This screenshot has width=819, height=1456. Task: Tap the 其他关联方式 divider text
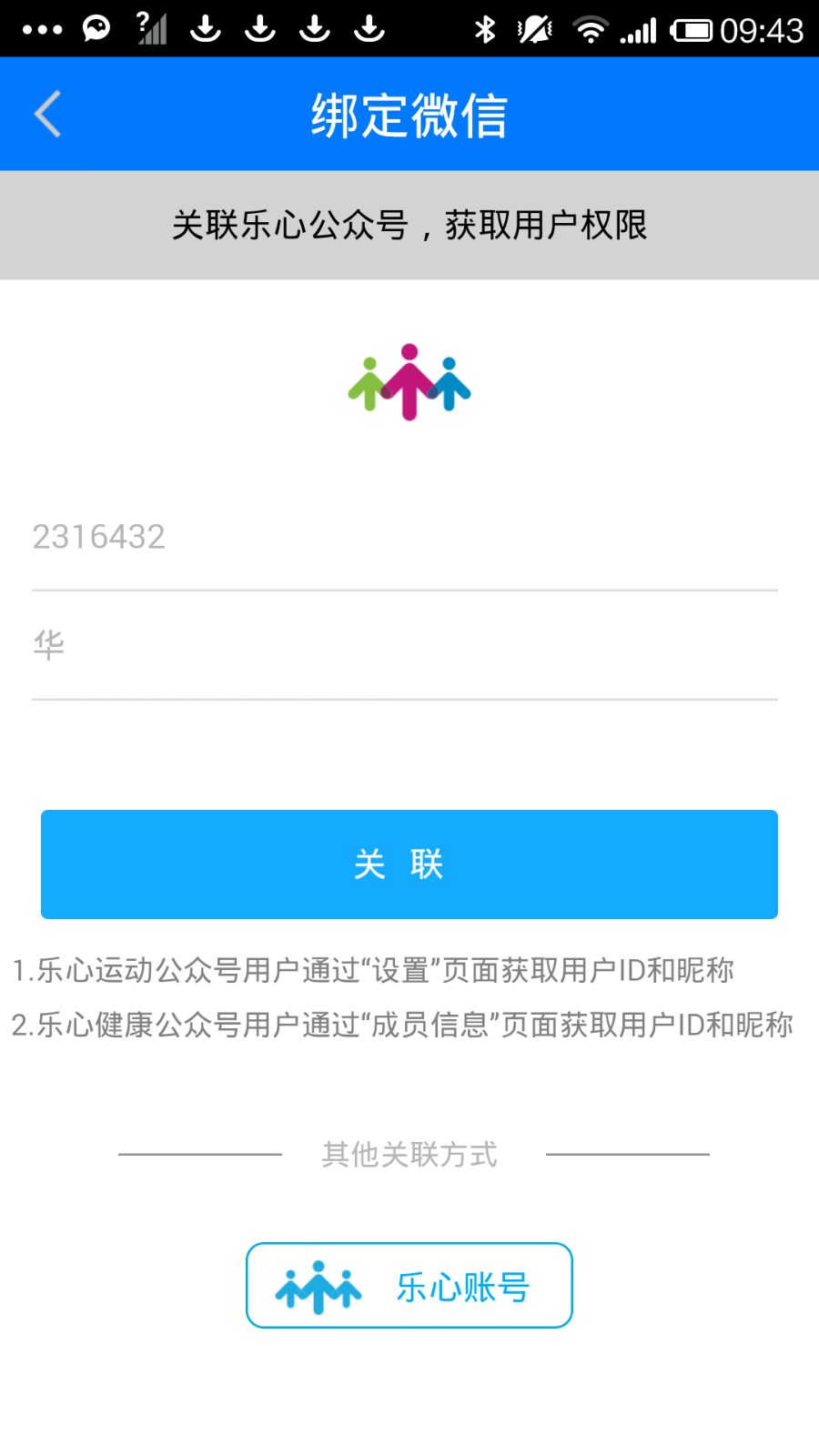click(x=409, y=1153)
